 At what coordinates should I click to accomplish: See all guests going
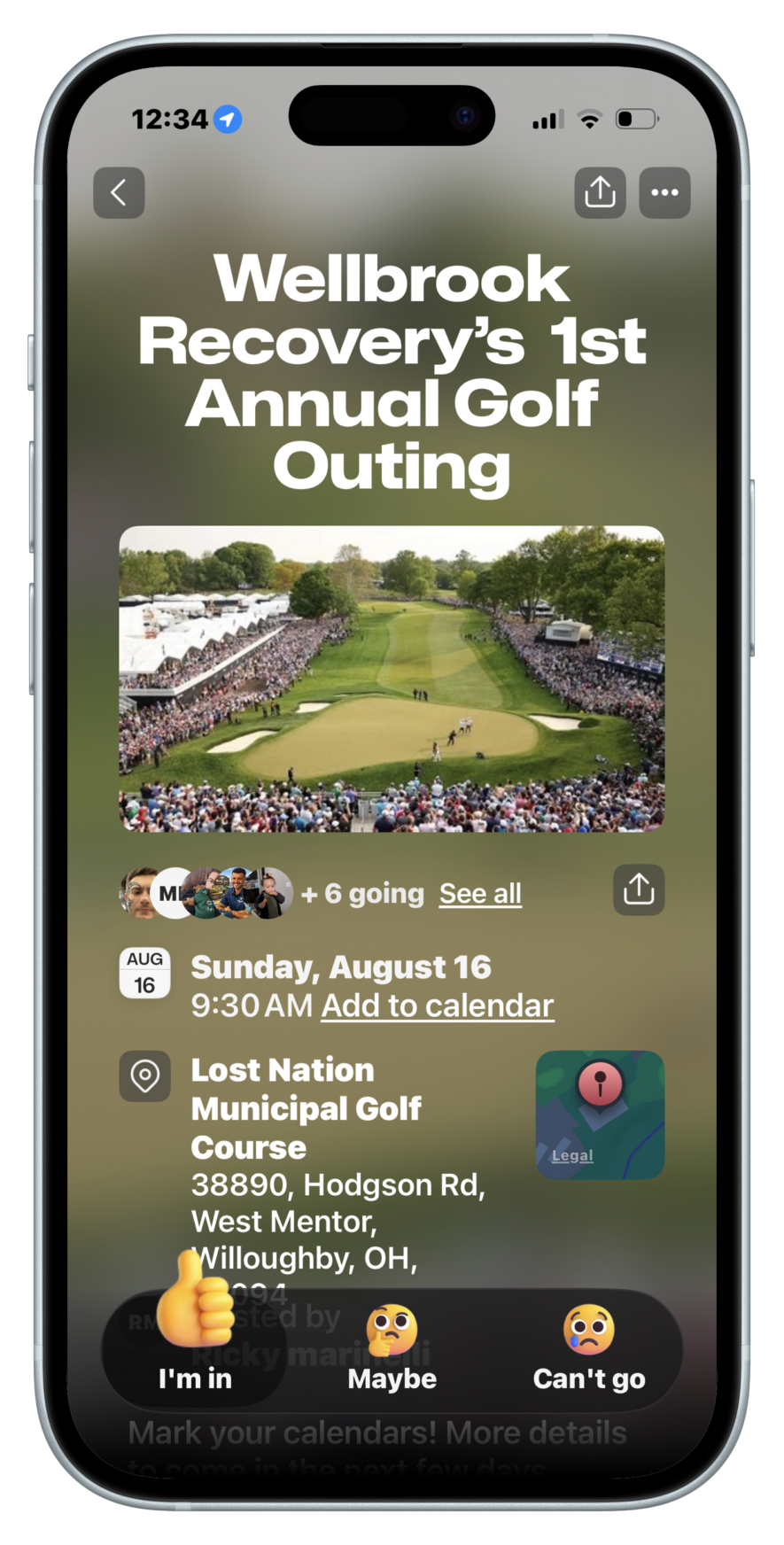coord(480,894)
